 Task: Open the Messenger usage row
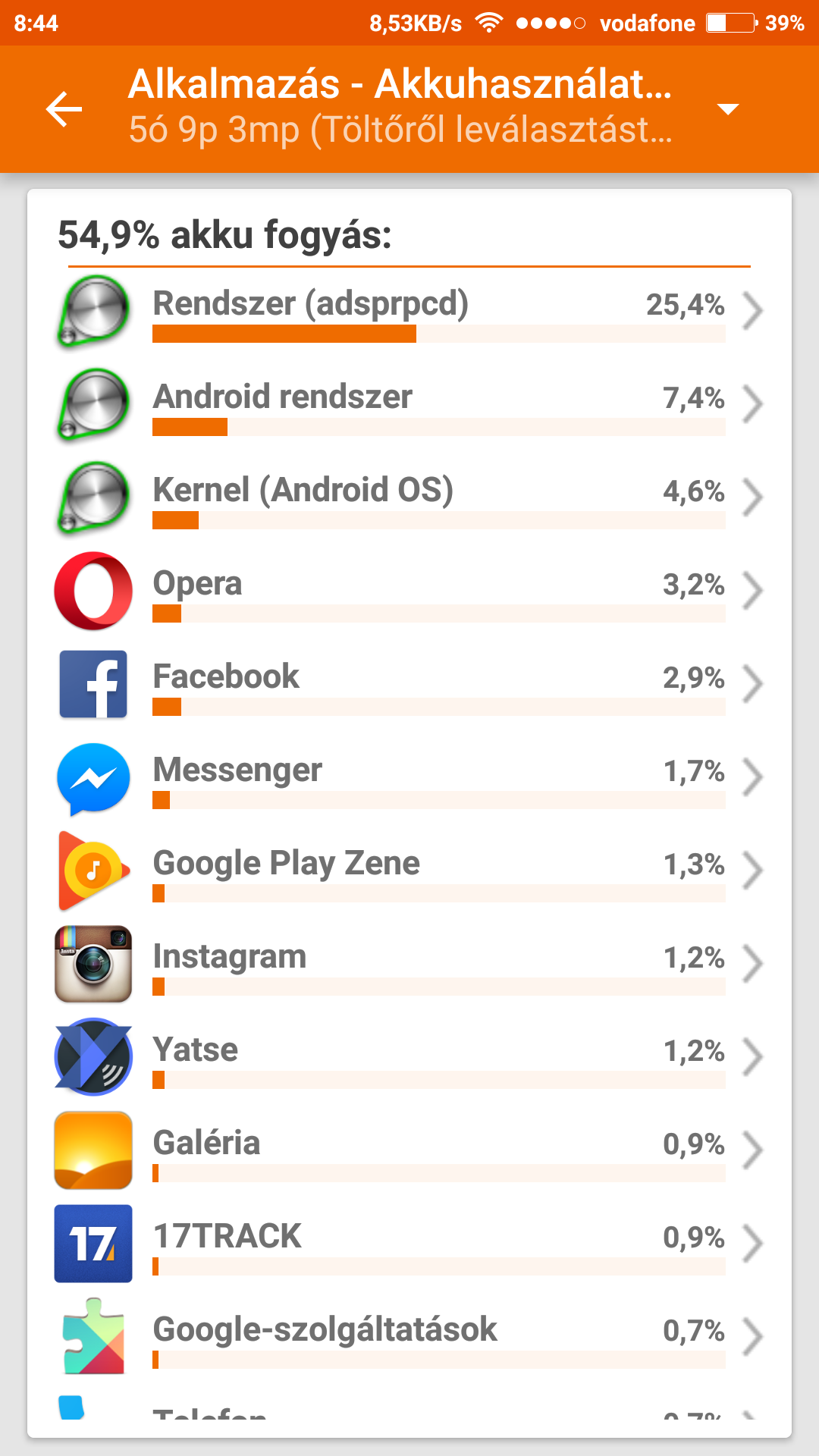[x=409, y=777]
